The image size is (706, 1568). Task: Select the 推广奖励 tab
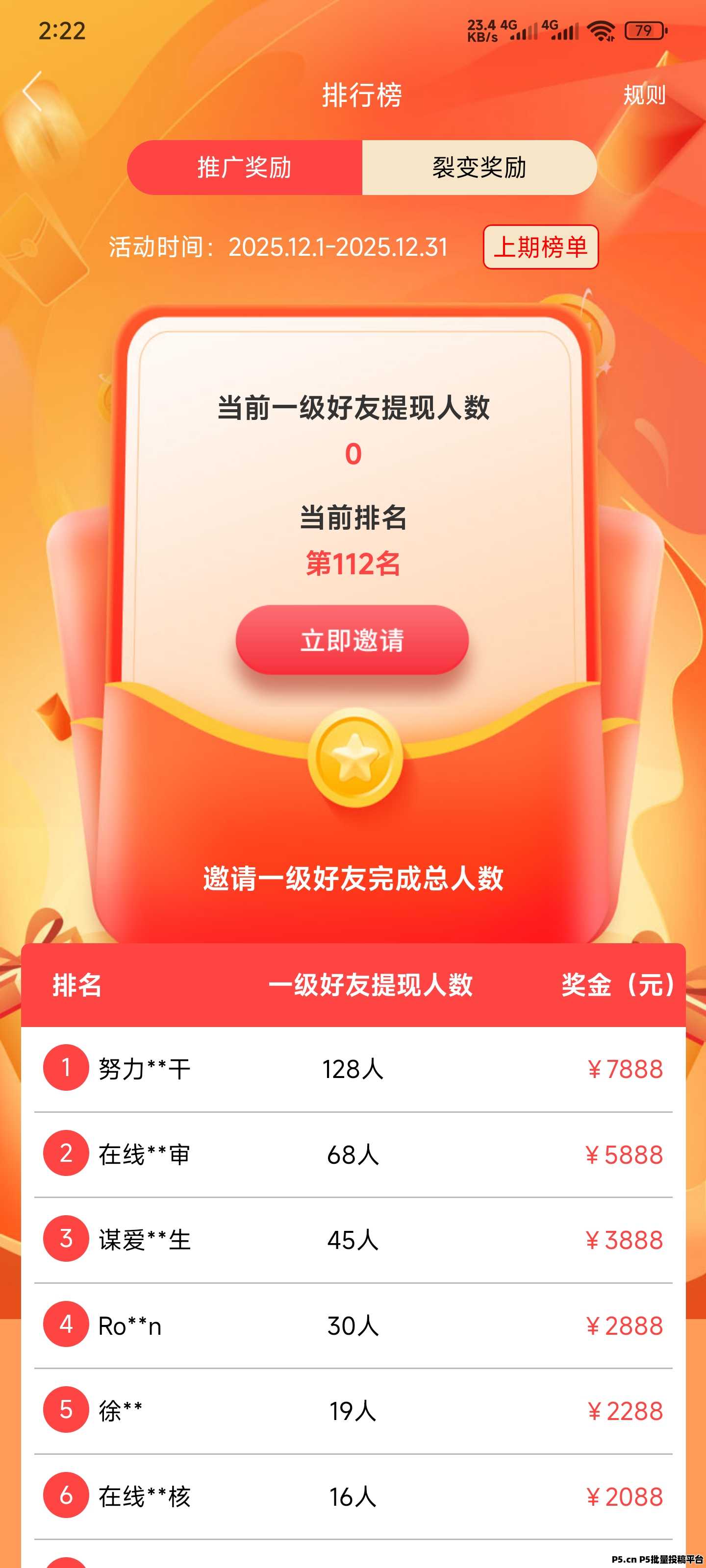245,168
